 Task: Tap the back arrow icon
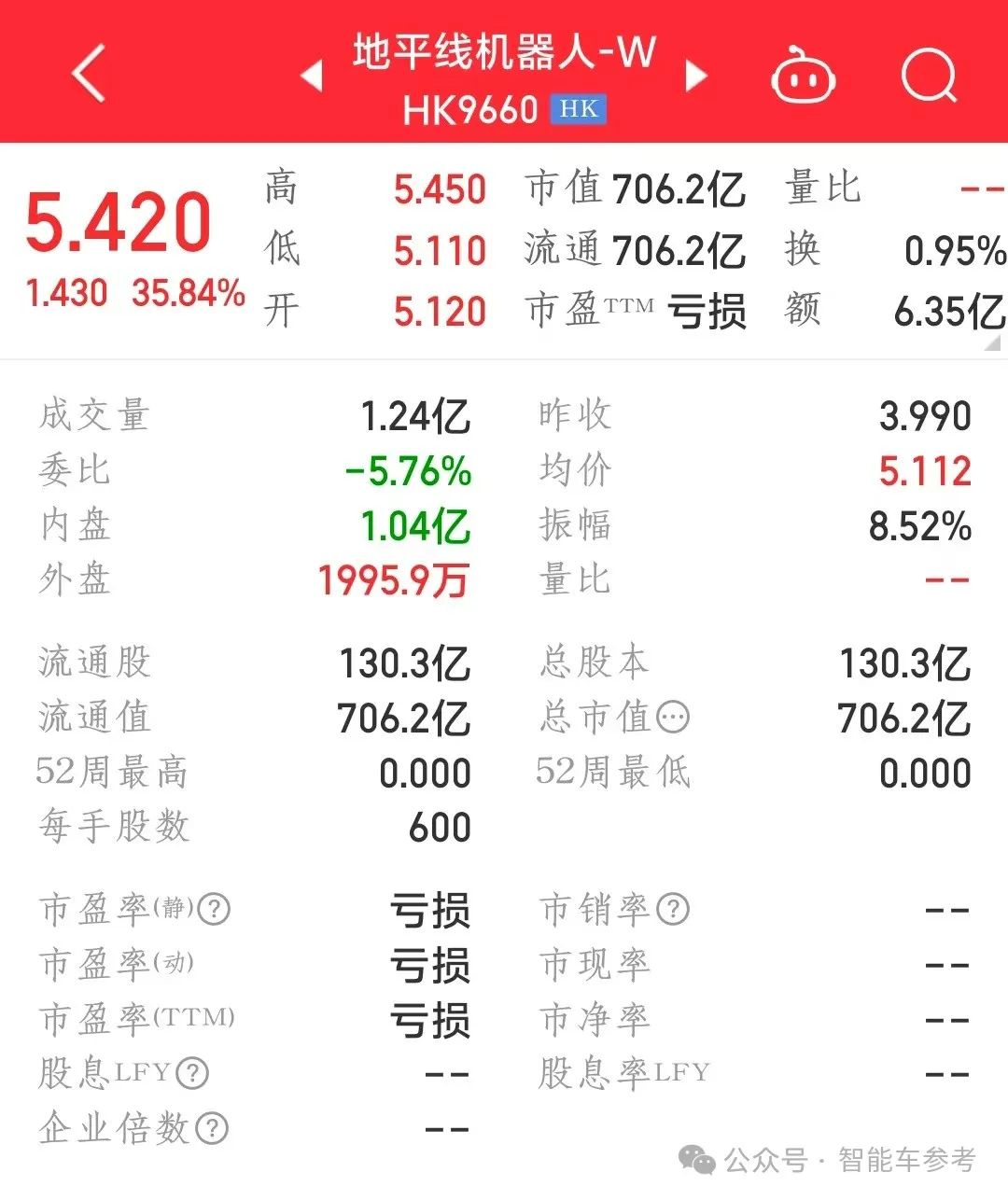pos(89,75)
